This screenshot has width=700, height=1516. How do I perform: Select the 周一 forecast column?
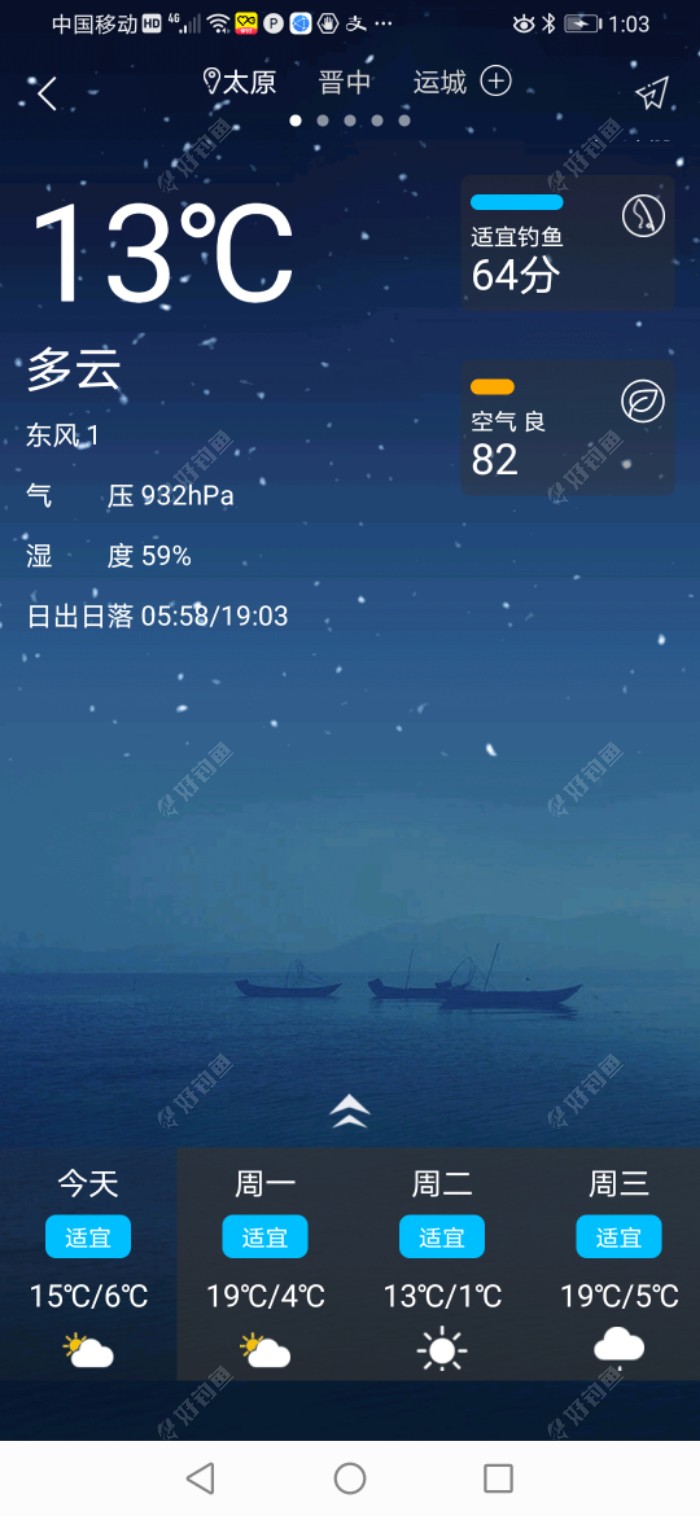pos(265,1265)
